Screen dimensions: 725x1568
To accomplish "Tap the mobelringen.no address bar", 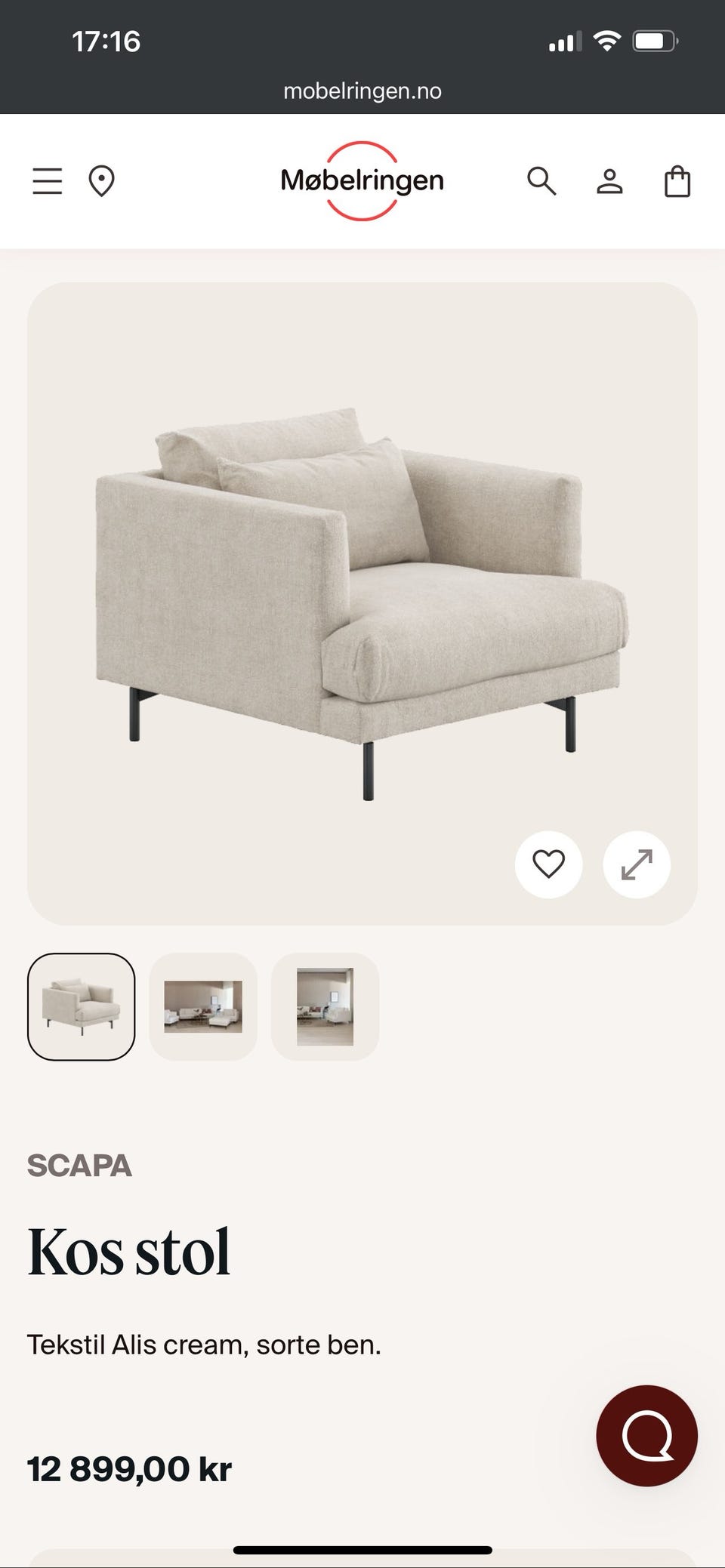I will pyautogui.click(x=362, y=91).
